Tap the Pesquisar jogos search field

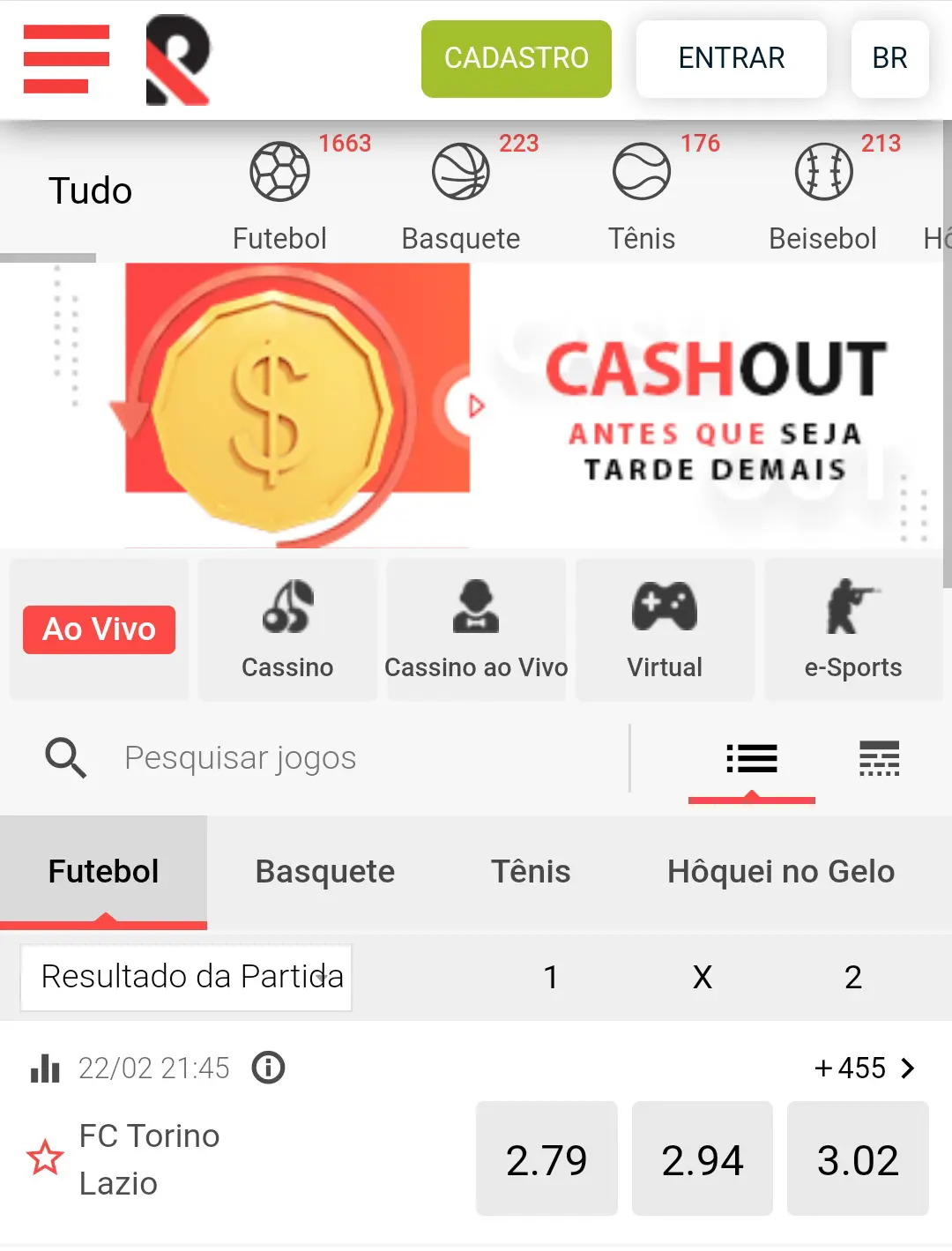353,758
